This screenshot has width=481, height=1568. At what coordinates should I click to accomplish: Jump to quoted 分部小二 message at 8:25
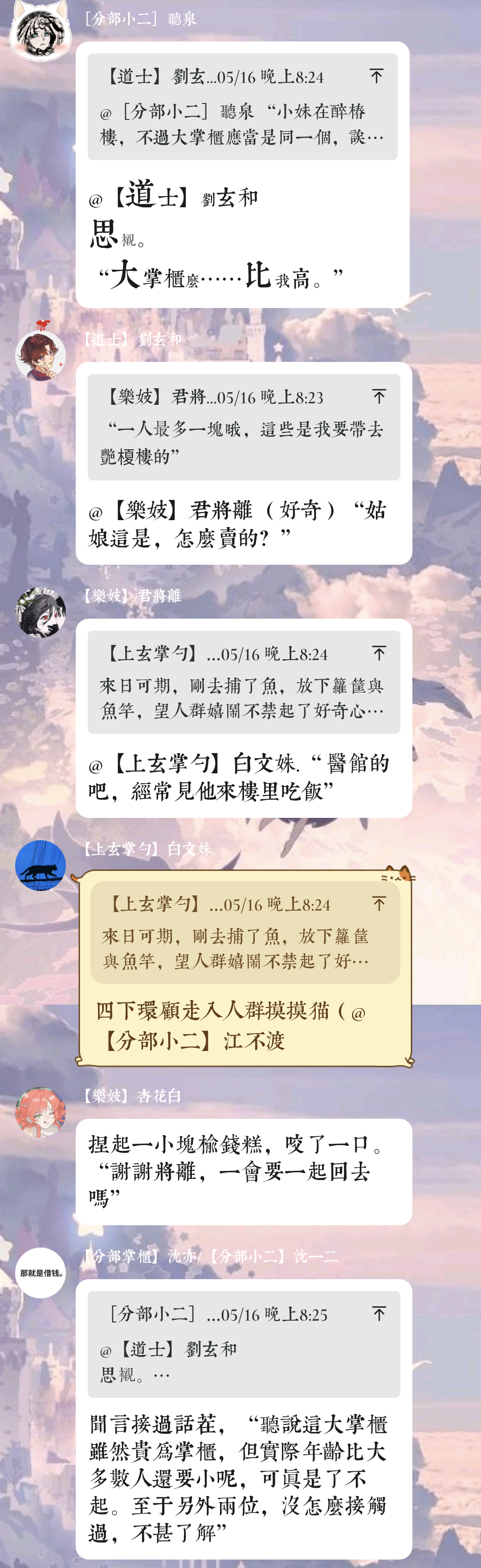(x=379, y=1314)
